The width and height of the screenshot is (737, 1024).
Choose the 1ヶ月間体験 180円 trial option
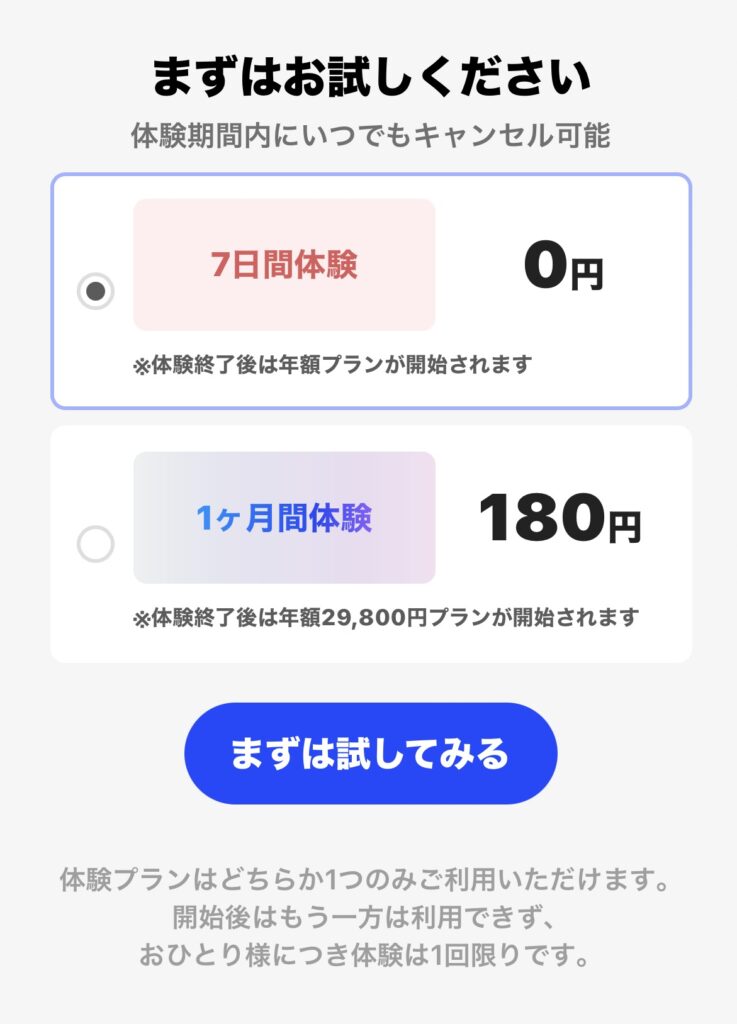tap(96, 545)
